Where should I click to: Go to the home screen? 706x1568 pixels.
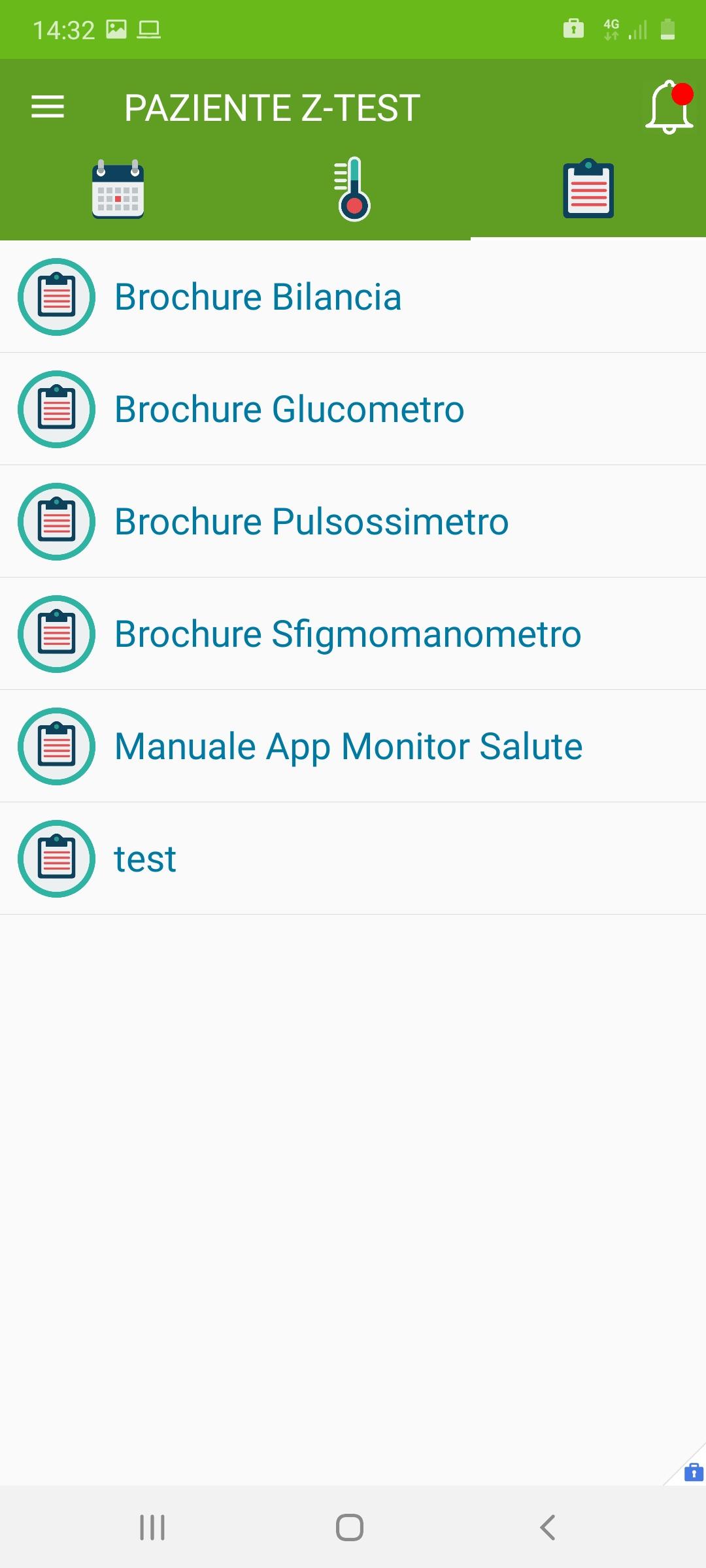click(350, 1527)
